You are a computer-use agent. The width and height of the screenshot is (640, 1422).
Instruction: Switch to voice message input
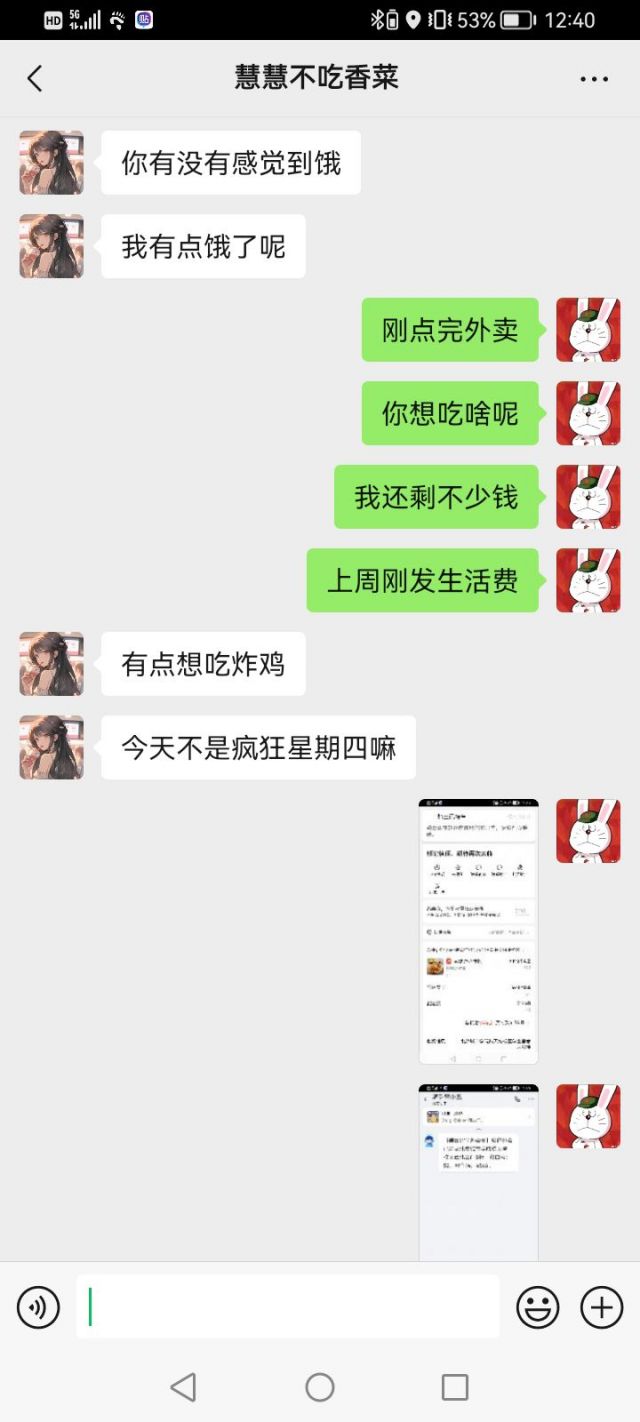click(x=38, y=1307)
